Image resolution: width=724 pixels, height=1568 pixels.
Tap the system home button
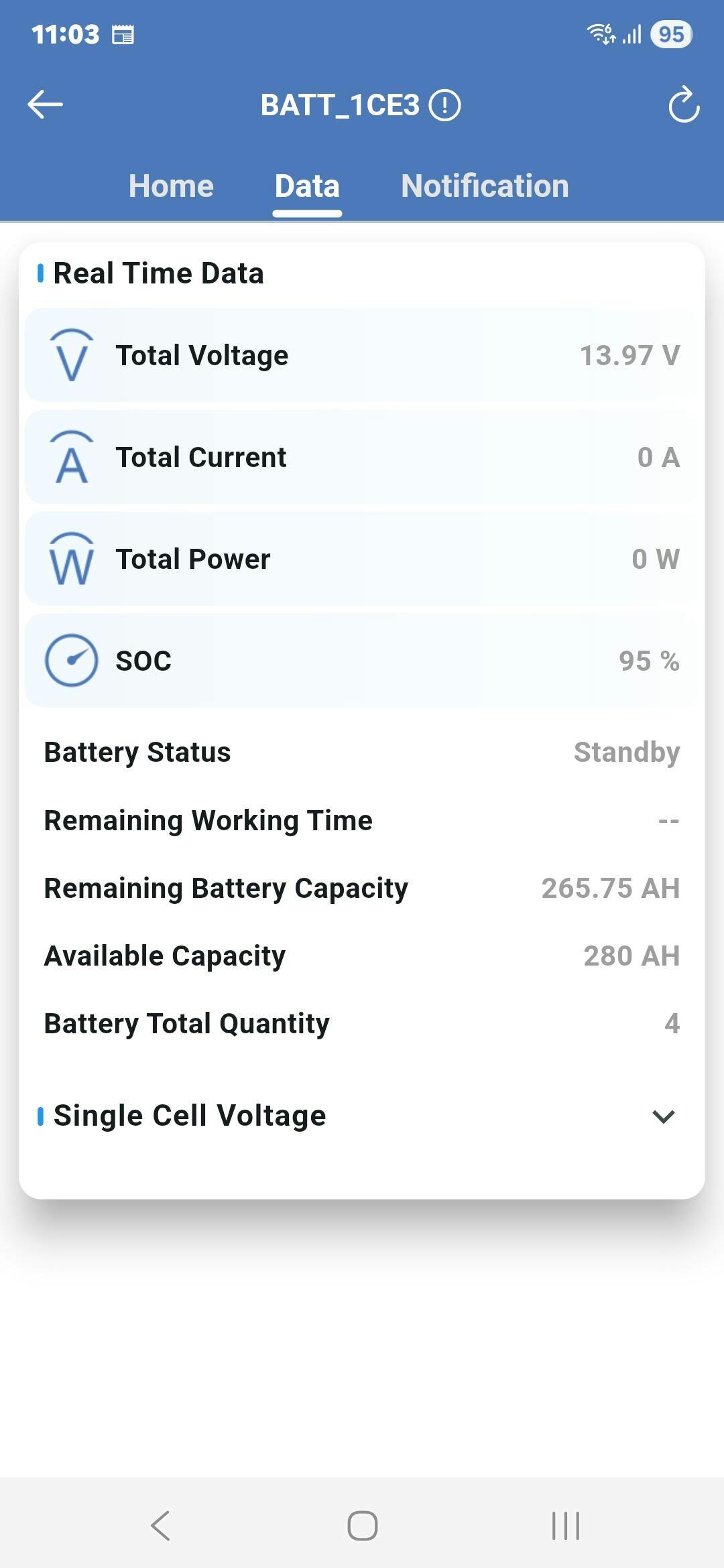(x=362, y=1526)
